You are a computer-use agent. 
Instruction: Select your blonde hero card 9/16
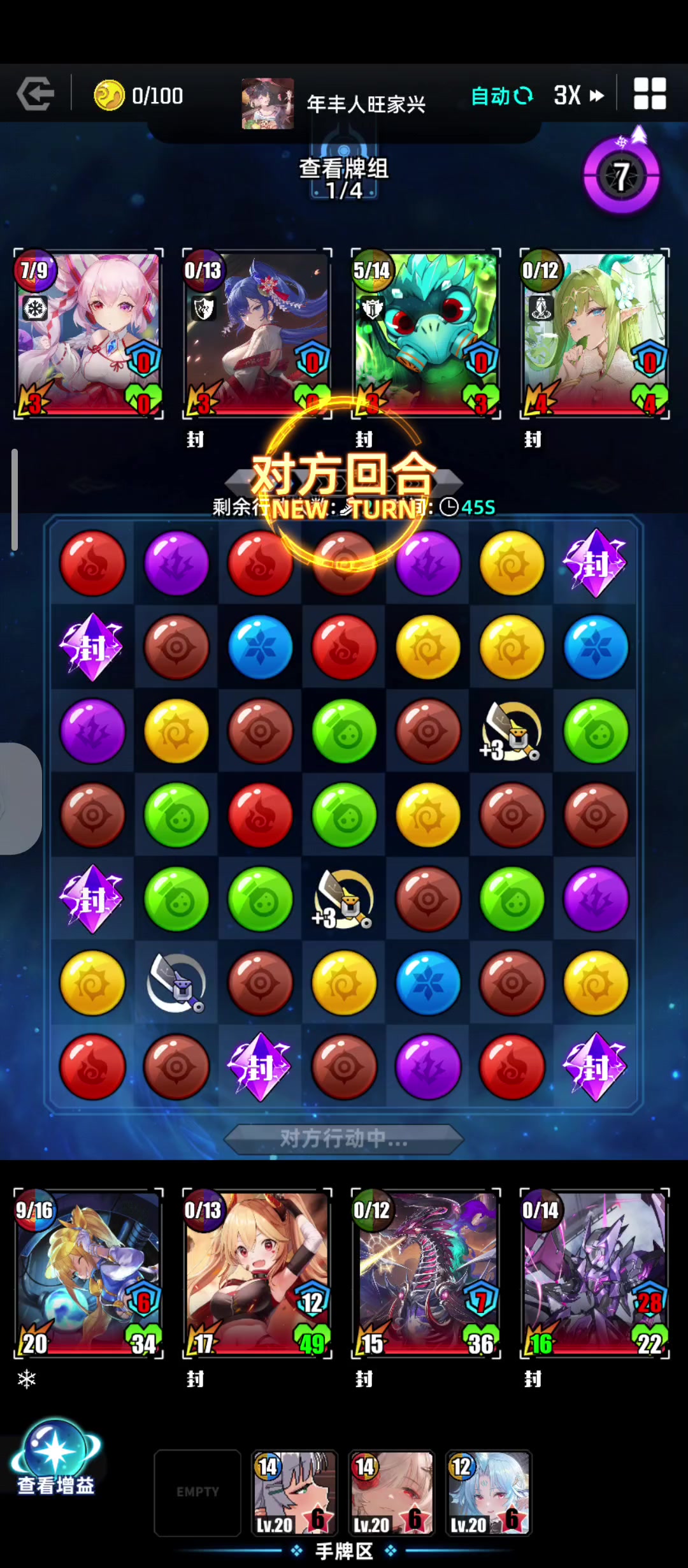89,1274
